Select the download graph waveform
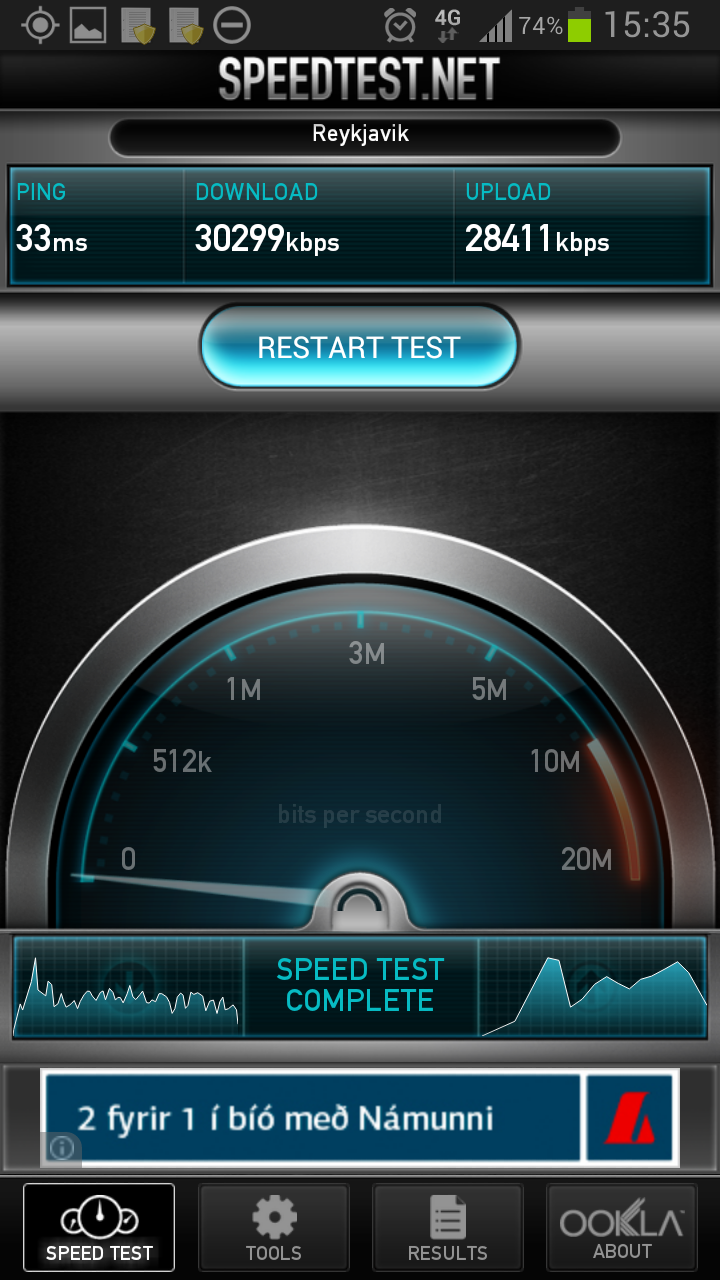The image size is (720, 1280). click(x=125, y=988)
